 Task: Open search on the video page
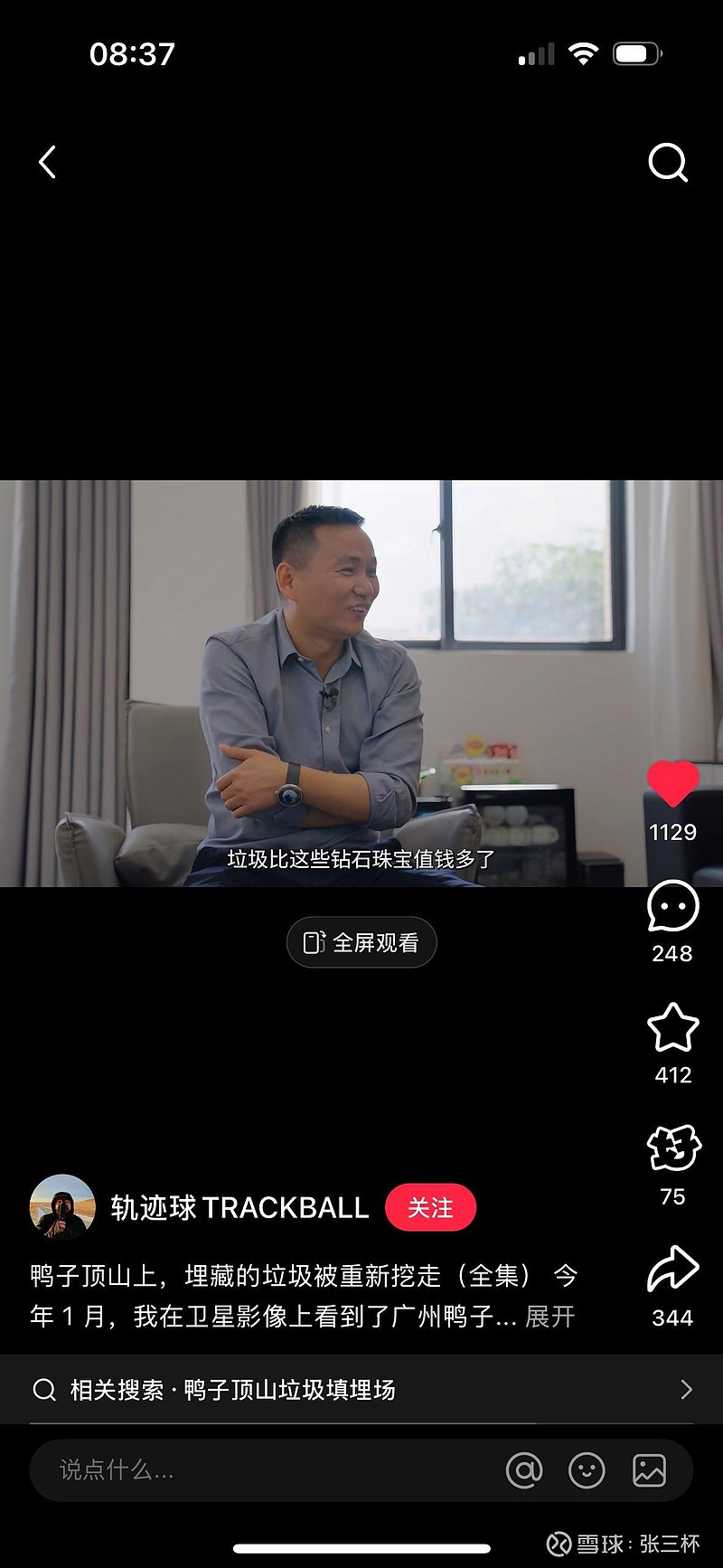[x=668, y=163]
